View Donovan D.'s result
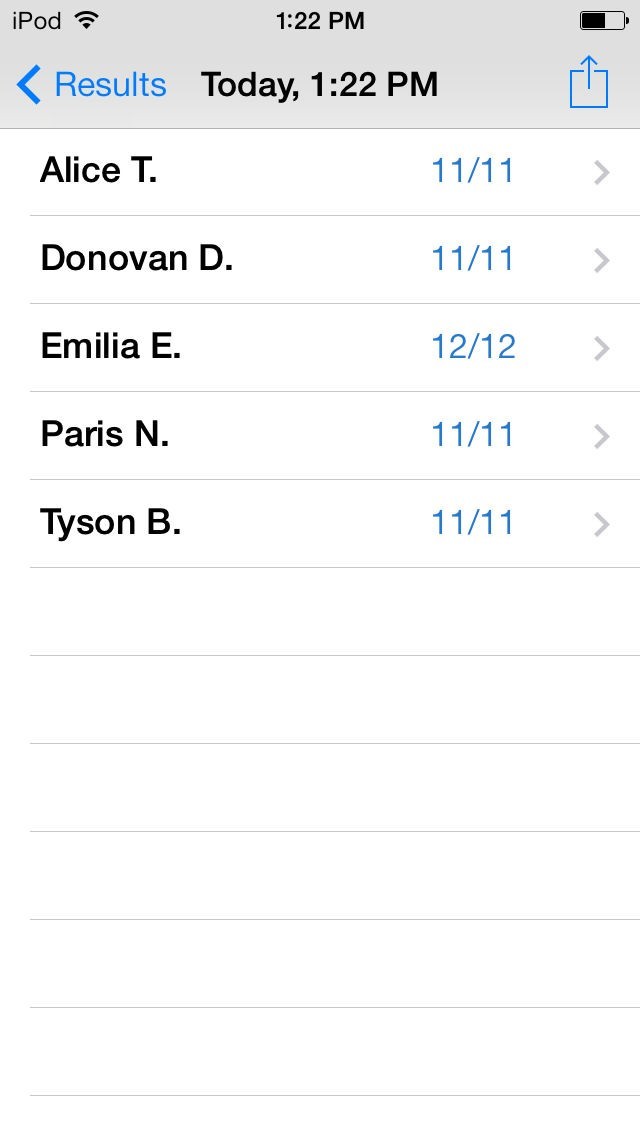640x1136 pixels. tap(320, 260)
